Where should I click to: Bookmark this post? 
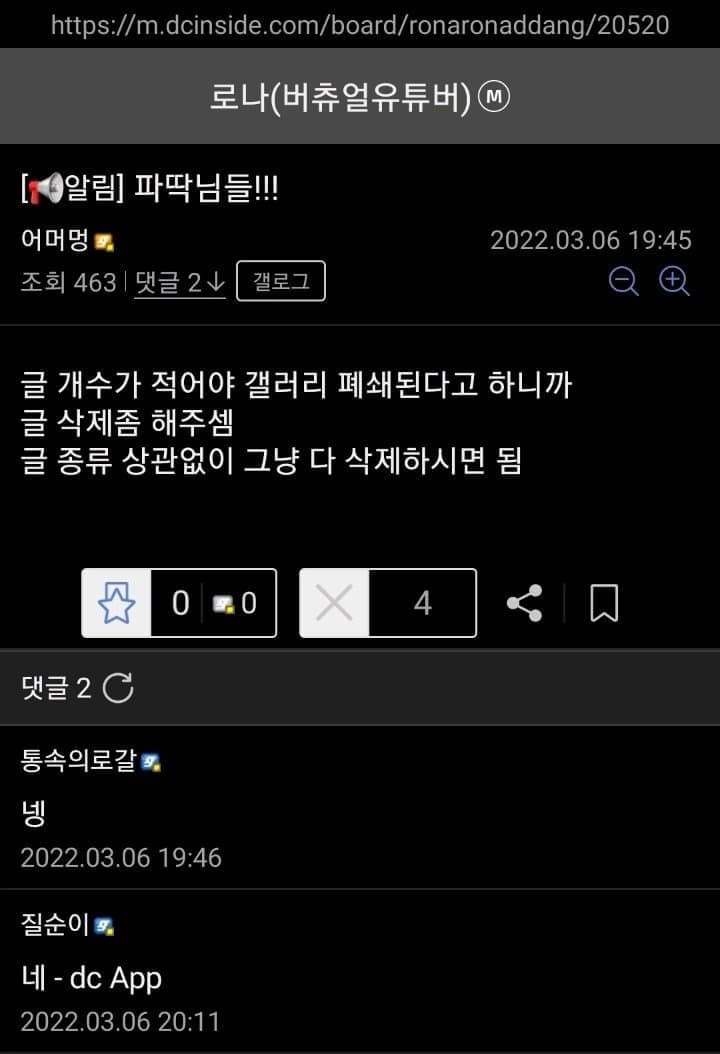point(604,603)
